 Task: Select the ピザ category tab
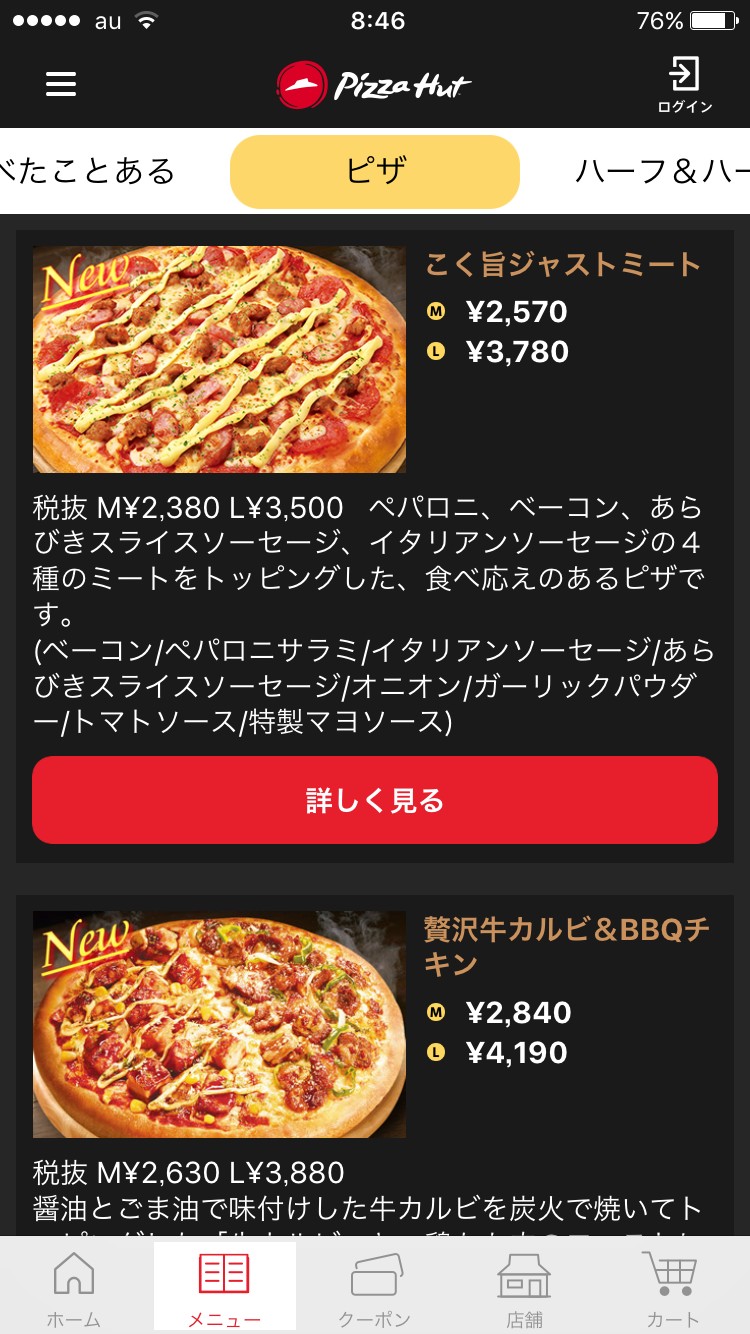(x=375, y=171)
